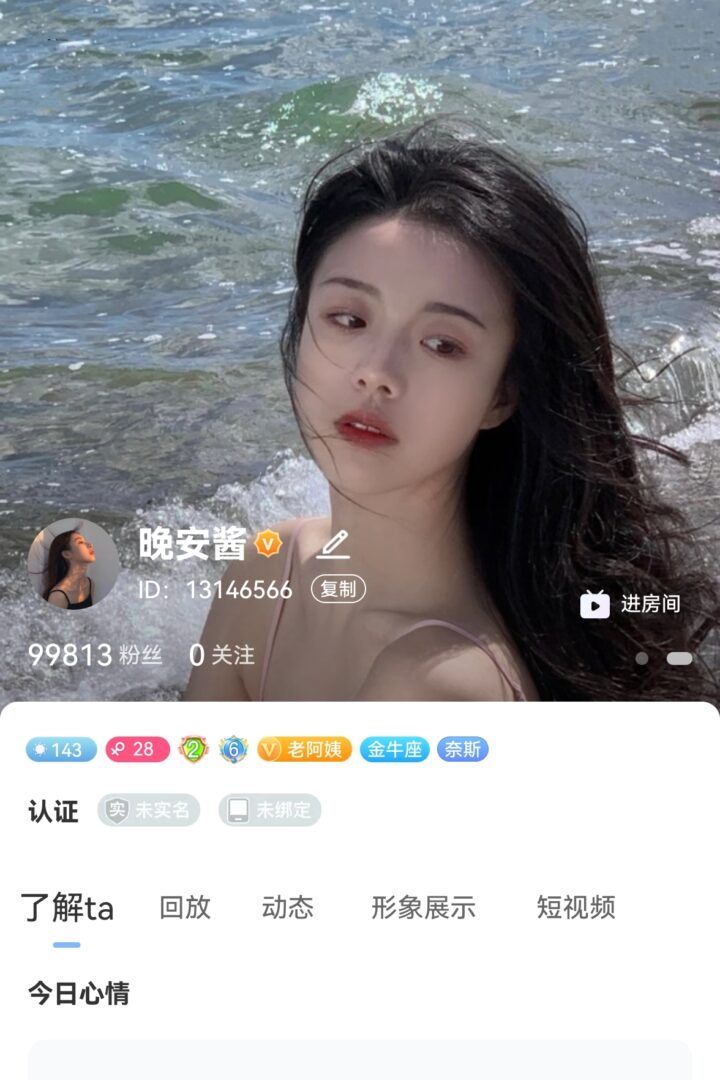View the 关注 following list

[x=222, y=655]
